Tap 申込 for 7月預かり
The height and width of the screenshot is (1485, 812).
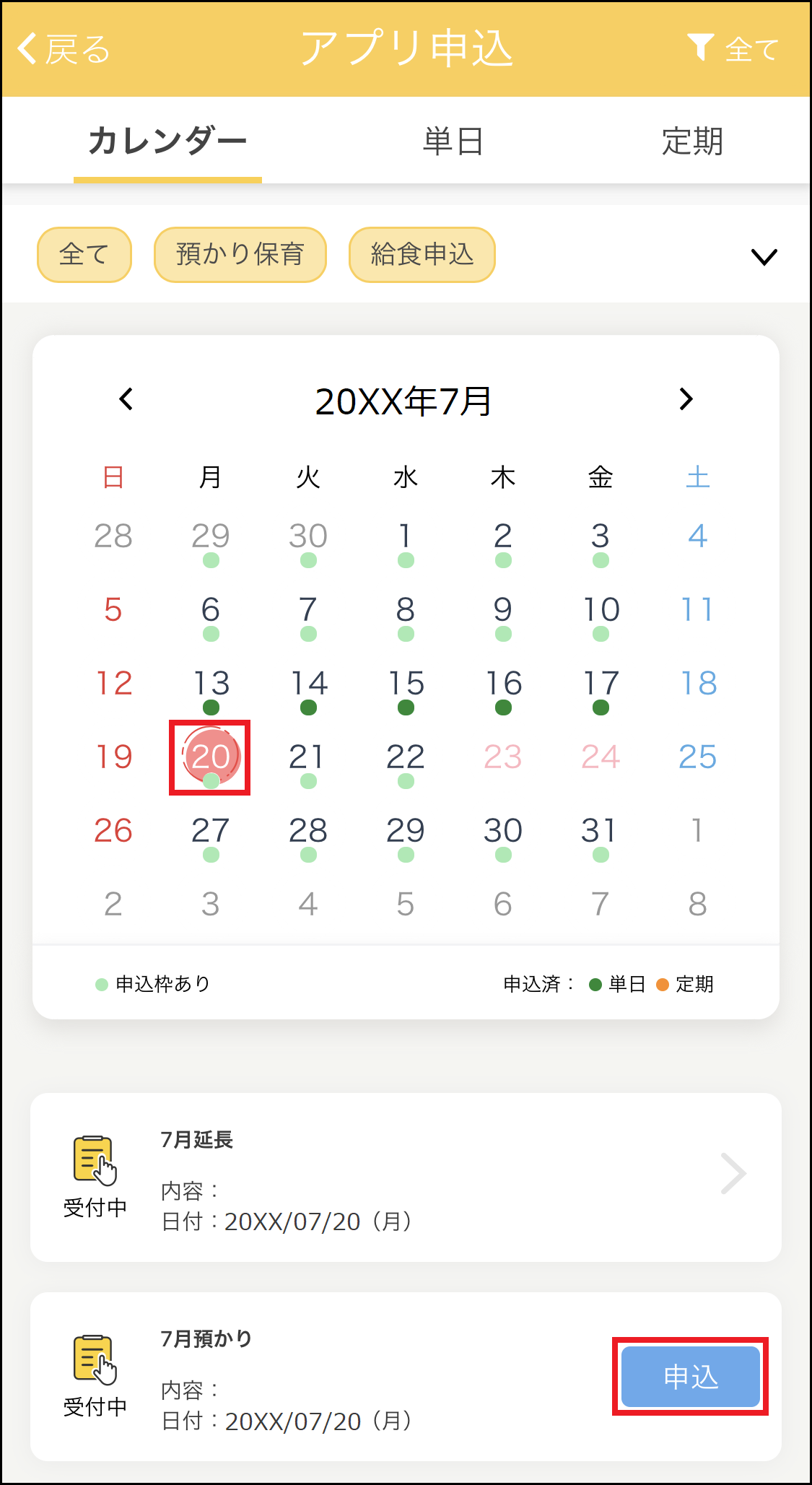(x=690, y=1376)
